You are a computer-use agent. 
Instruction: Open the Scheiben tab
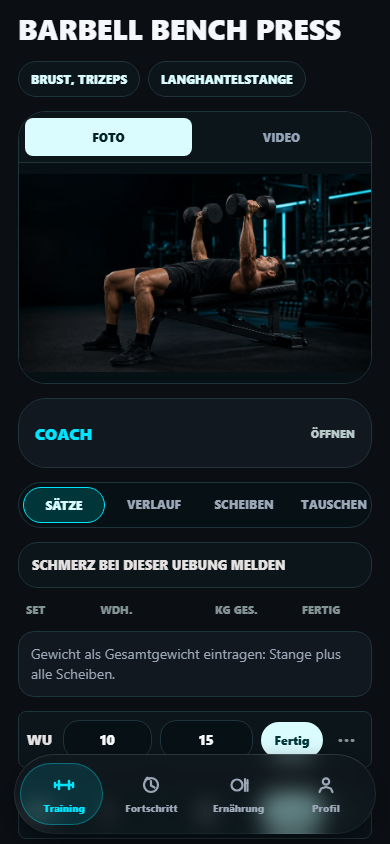244,505
